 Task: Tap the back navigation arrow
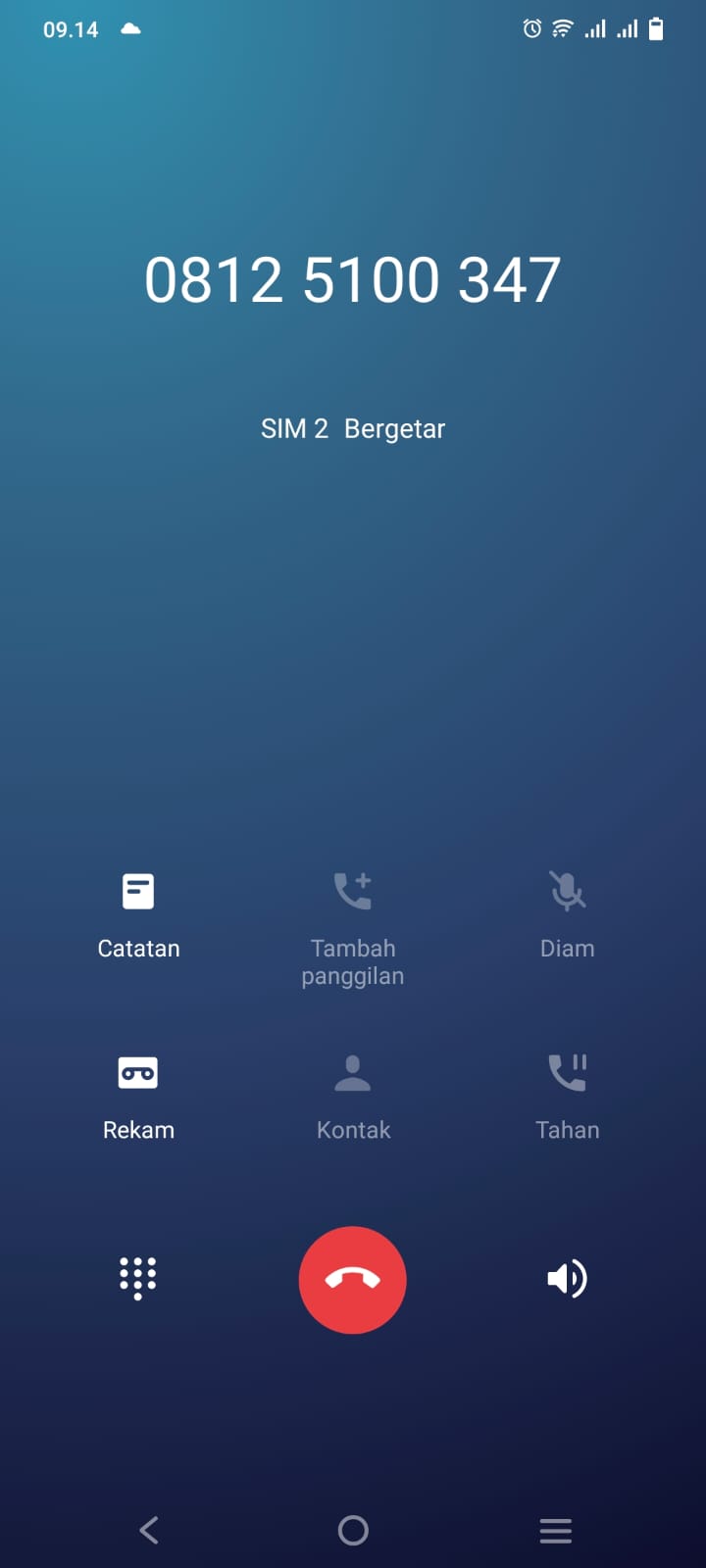coord(148,1530)
